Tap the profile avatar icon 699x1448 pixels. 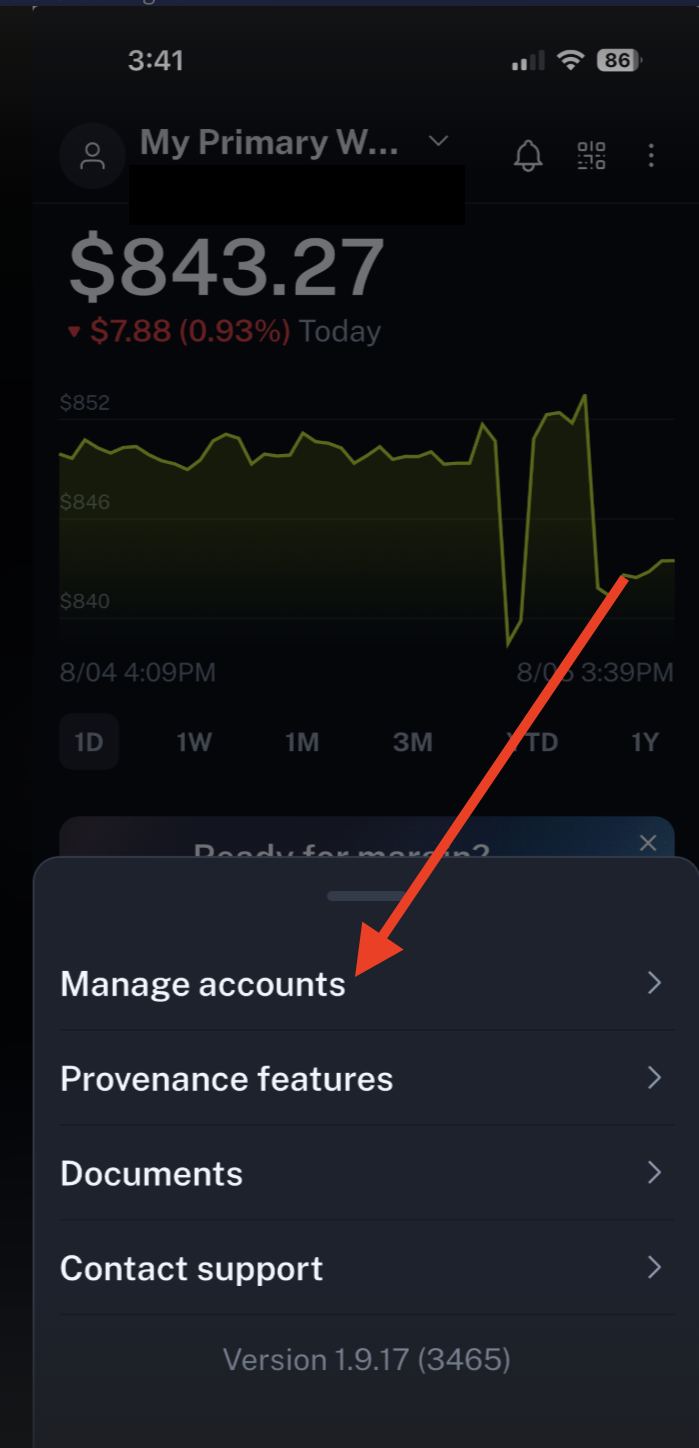coord(92,156)
